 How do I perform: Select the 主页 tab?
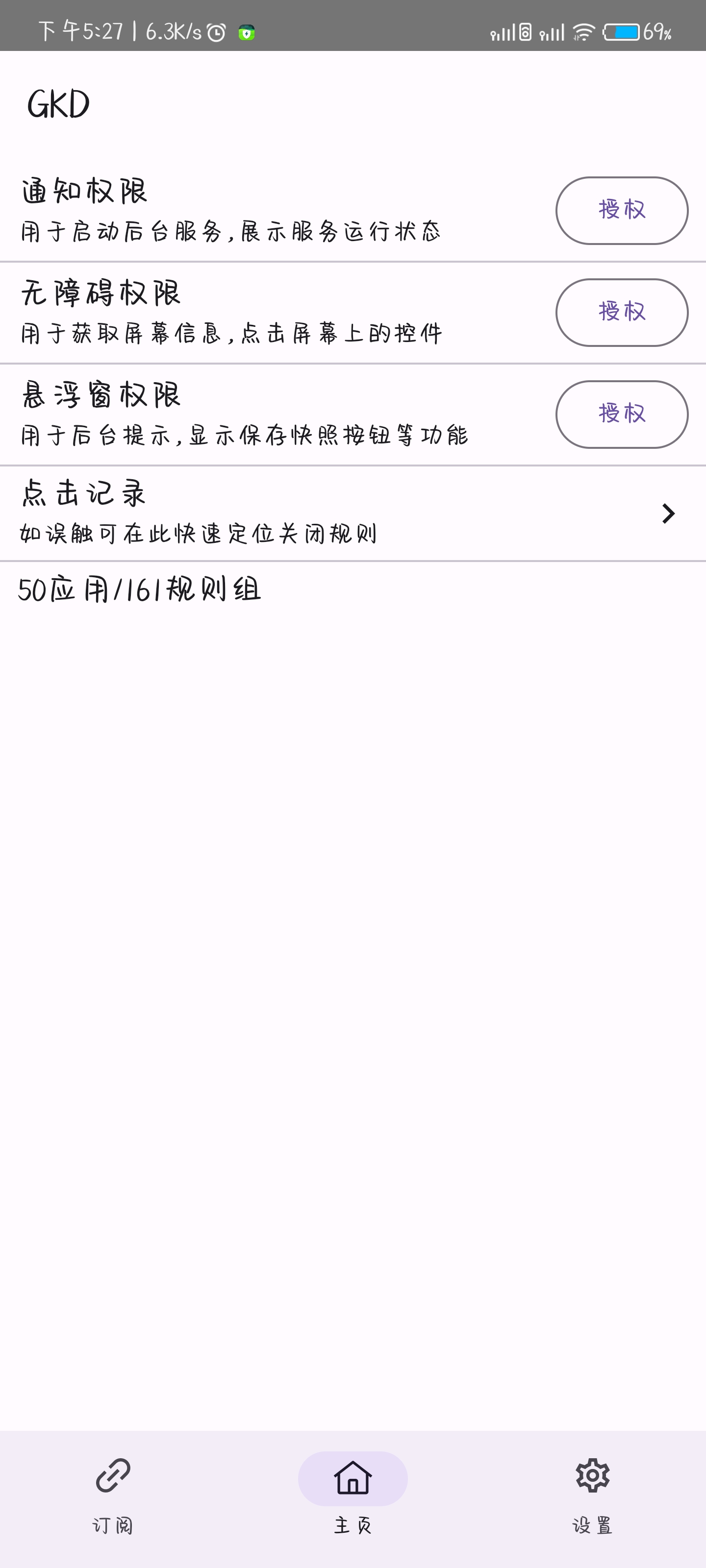point(353,1495)
